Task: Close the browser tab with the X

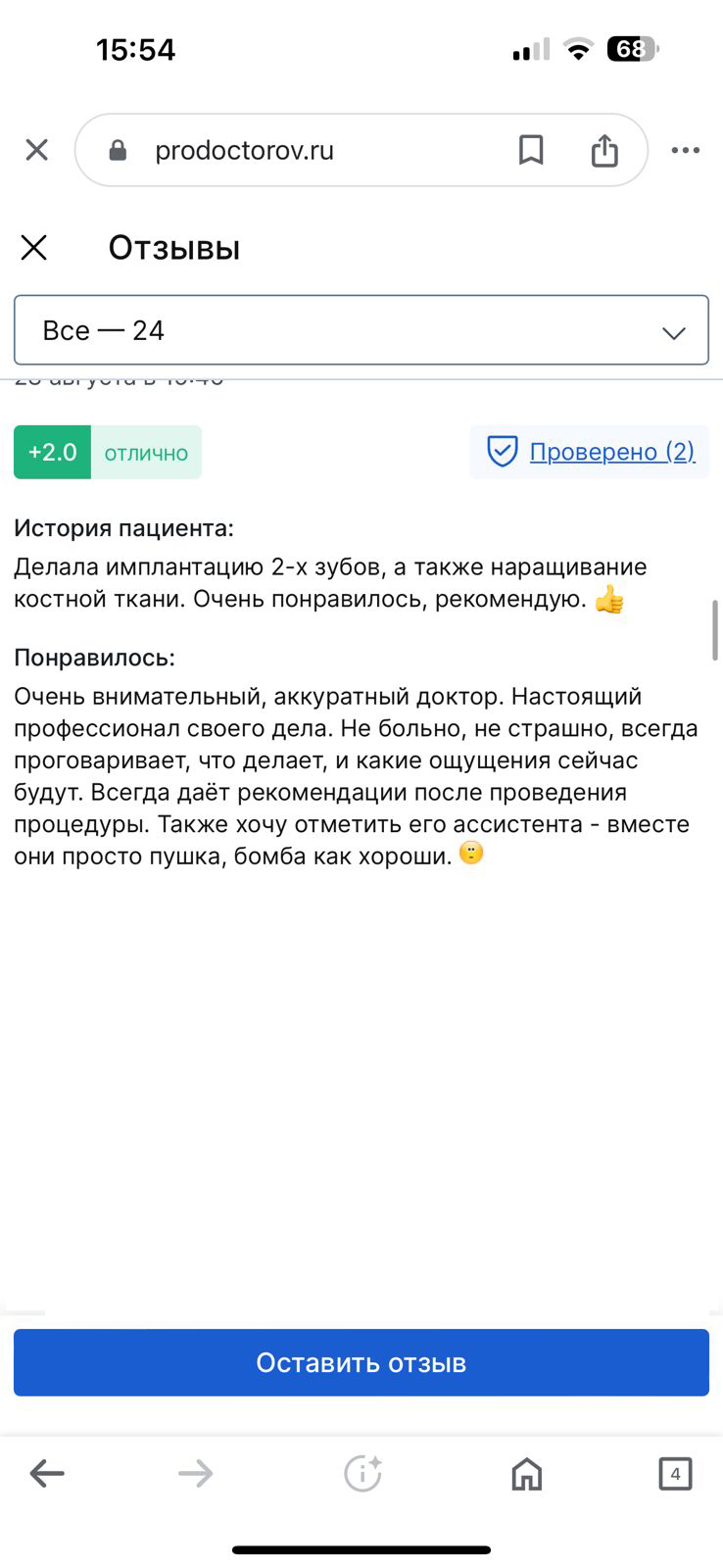Action: [x=36, y=150]
